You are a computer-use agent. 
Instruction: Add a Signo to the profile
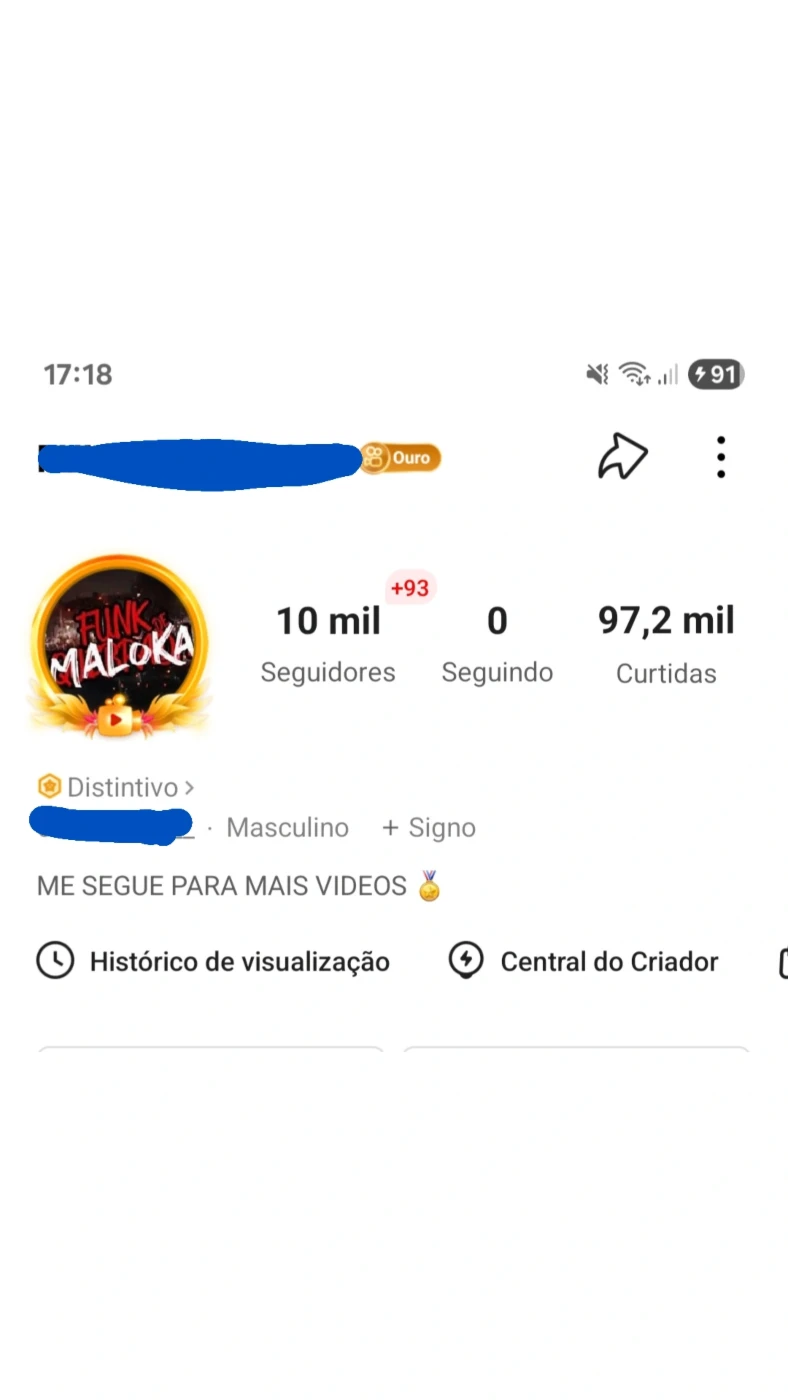(x=428, y=828)
